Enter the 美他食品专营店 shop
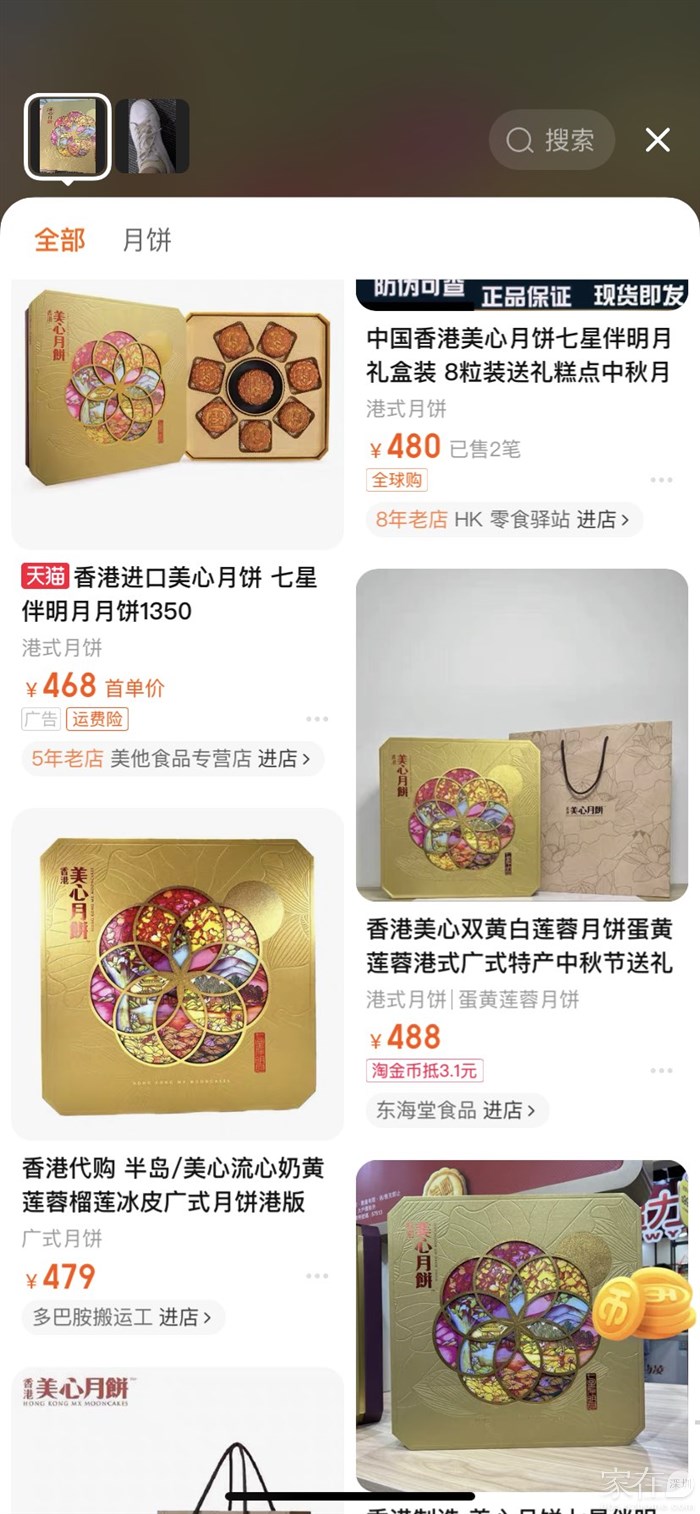Image resolution: width=700 pixels, height=1514 pixels. (x=172, y=759)
